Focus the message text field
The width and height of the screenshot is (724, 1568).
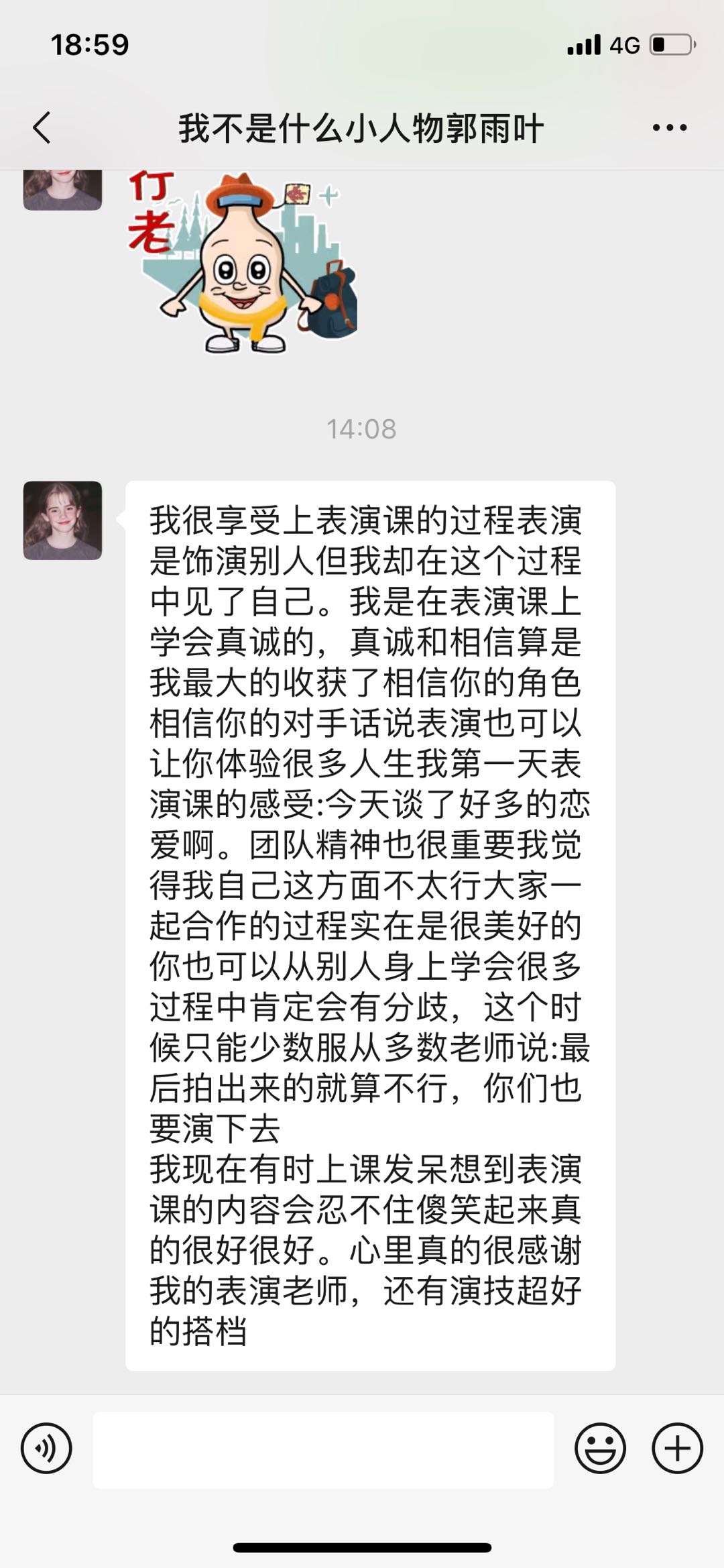[x=323, y=1449]
